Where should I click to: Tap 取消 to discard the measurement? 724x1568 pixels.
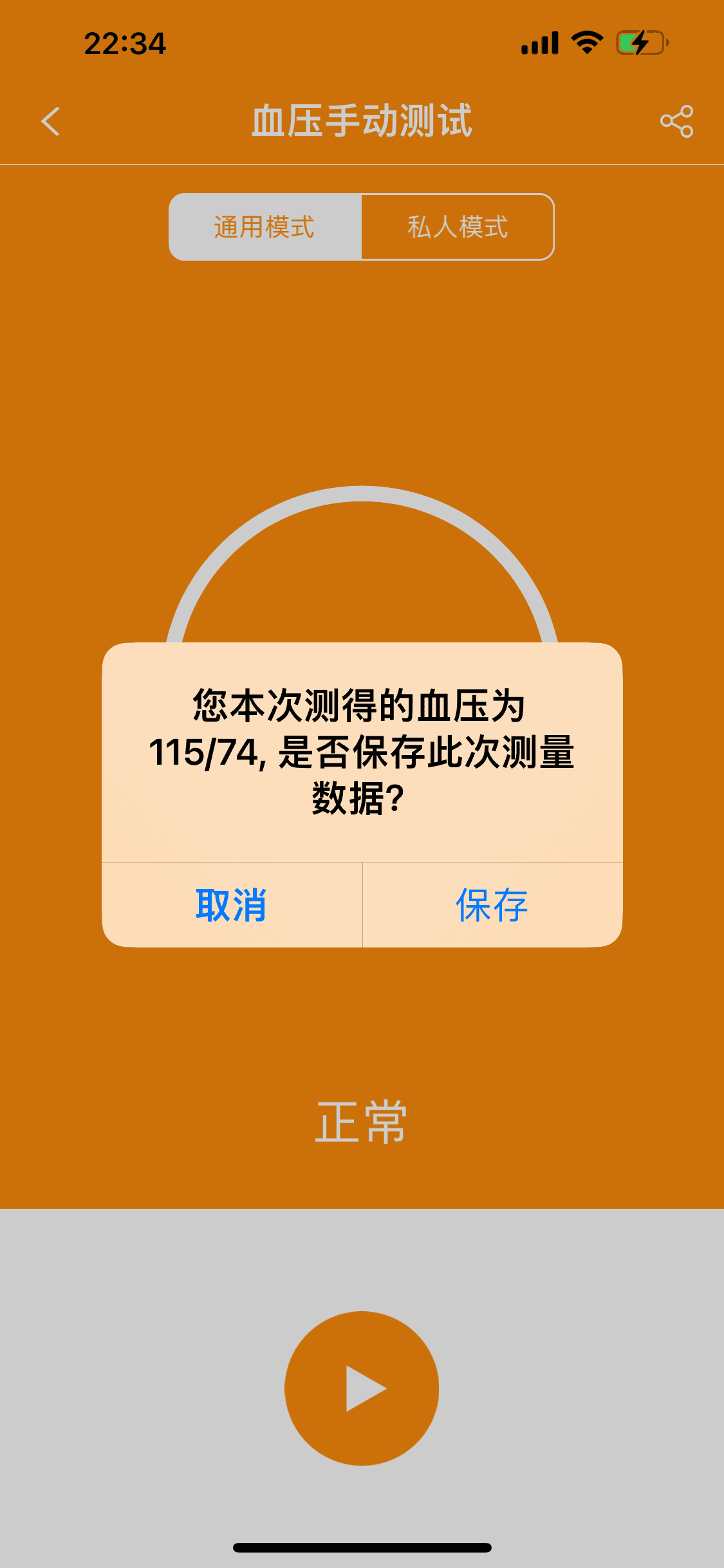click(232, 905)
